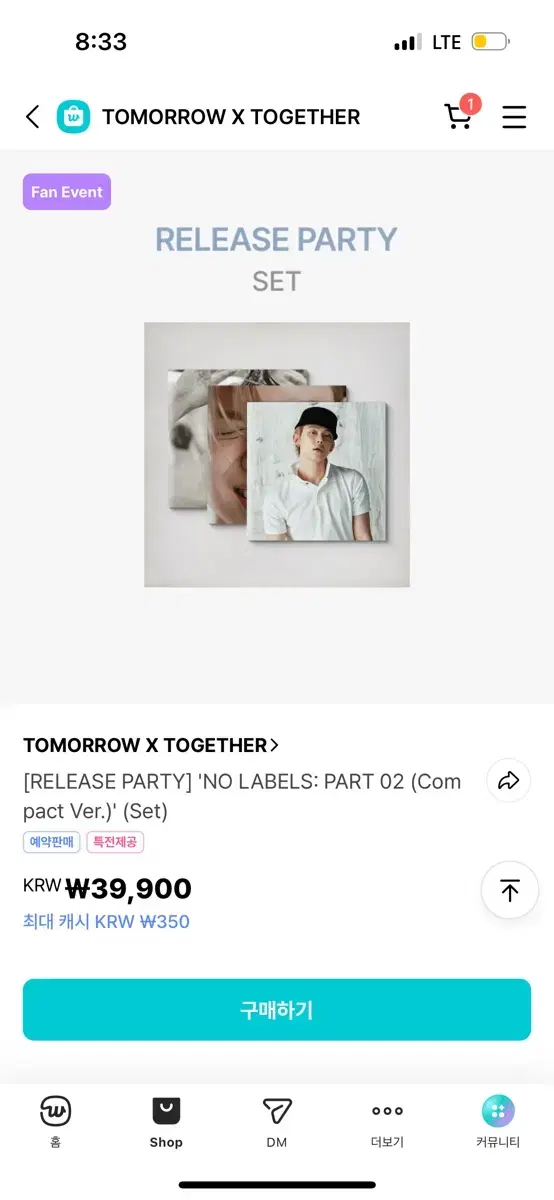Jump to top with the arrow button
The image size is (554, 1200).
(x=510, y=890)
